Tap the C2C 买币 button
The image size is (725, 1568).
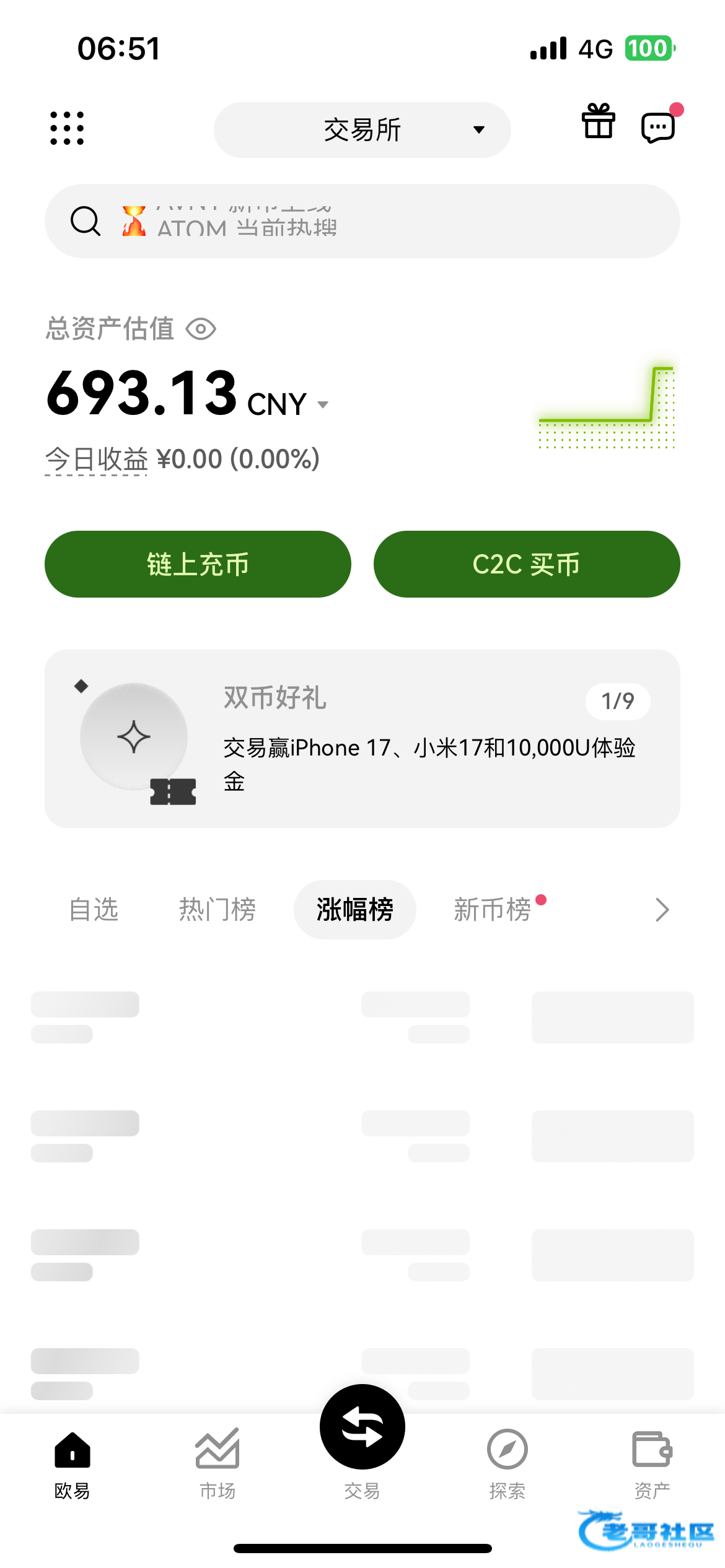click(x=527, y=564)
